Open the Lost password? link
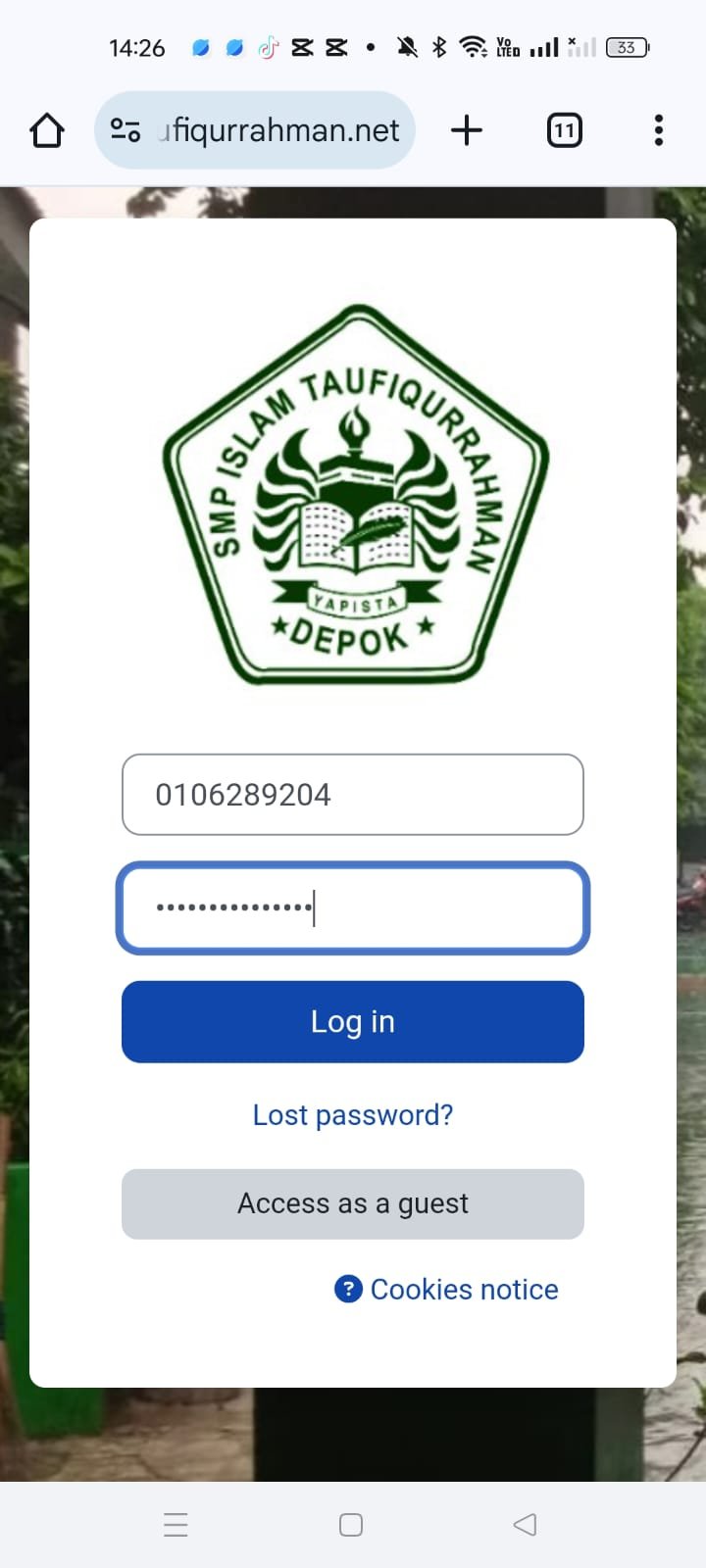Viewport: 706px width, 1568px height. point(352,1115)
